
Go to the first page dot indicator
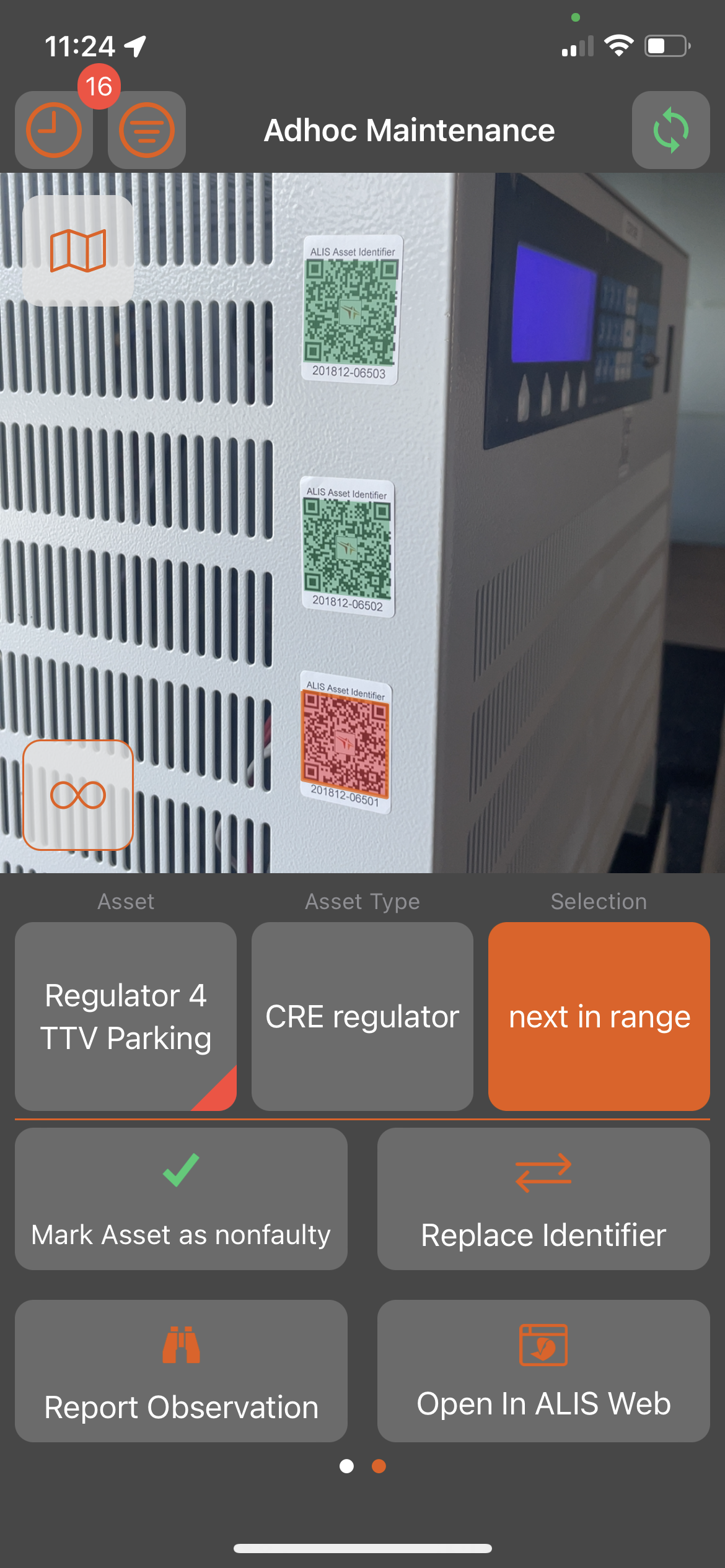346,1466
